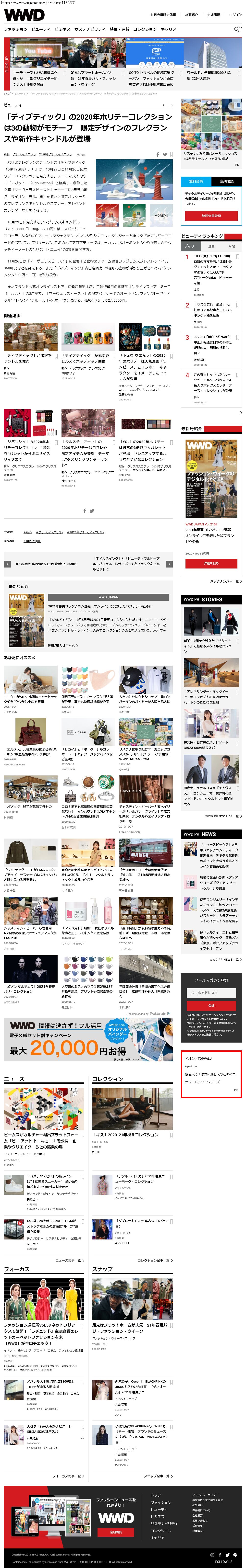The image size is (246, 1568).
Task: Tap the メールアドレス input field
Action: (211, 993)
